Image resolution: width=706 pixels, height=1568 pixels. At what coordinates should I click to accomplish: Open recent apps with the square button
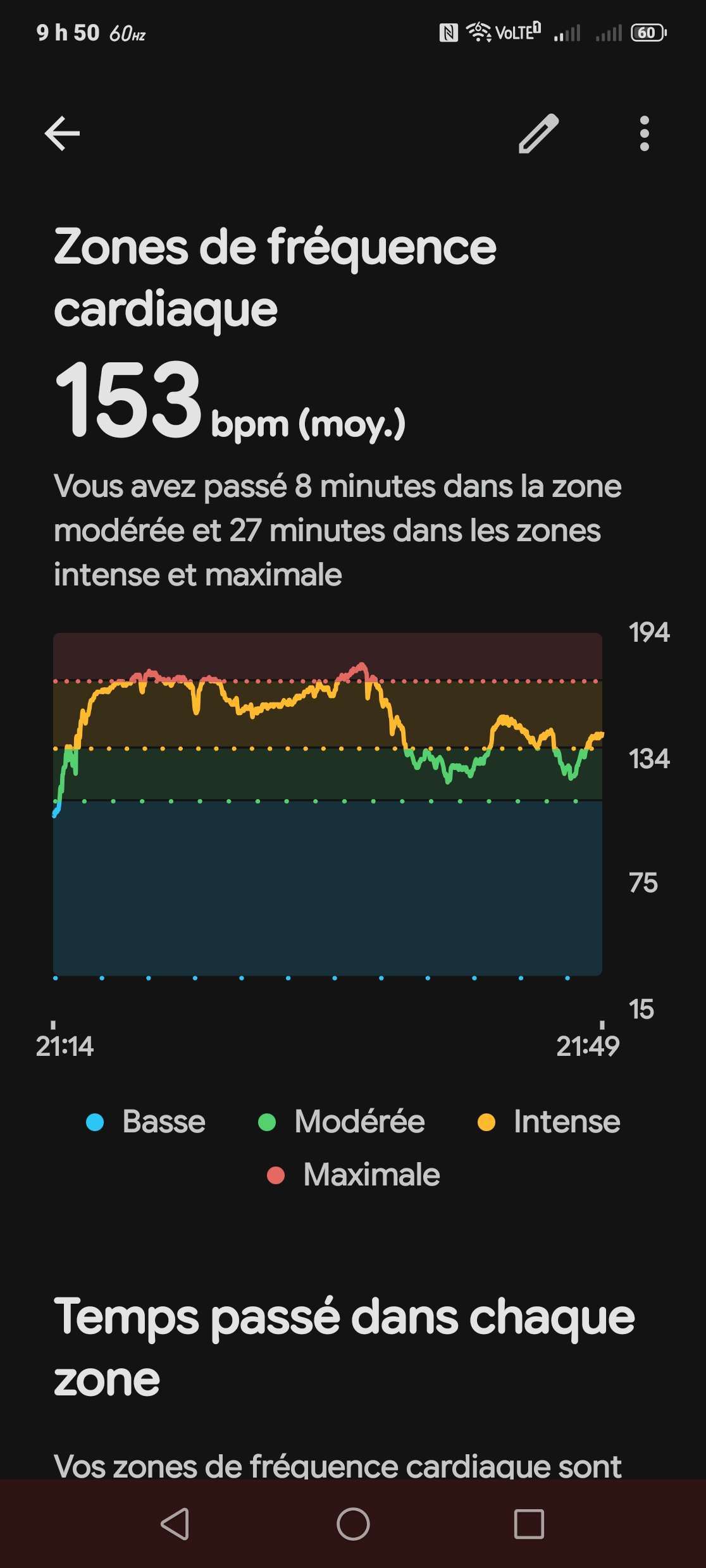(x=529, y=1524)
